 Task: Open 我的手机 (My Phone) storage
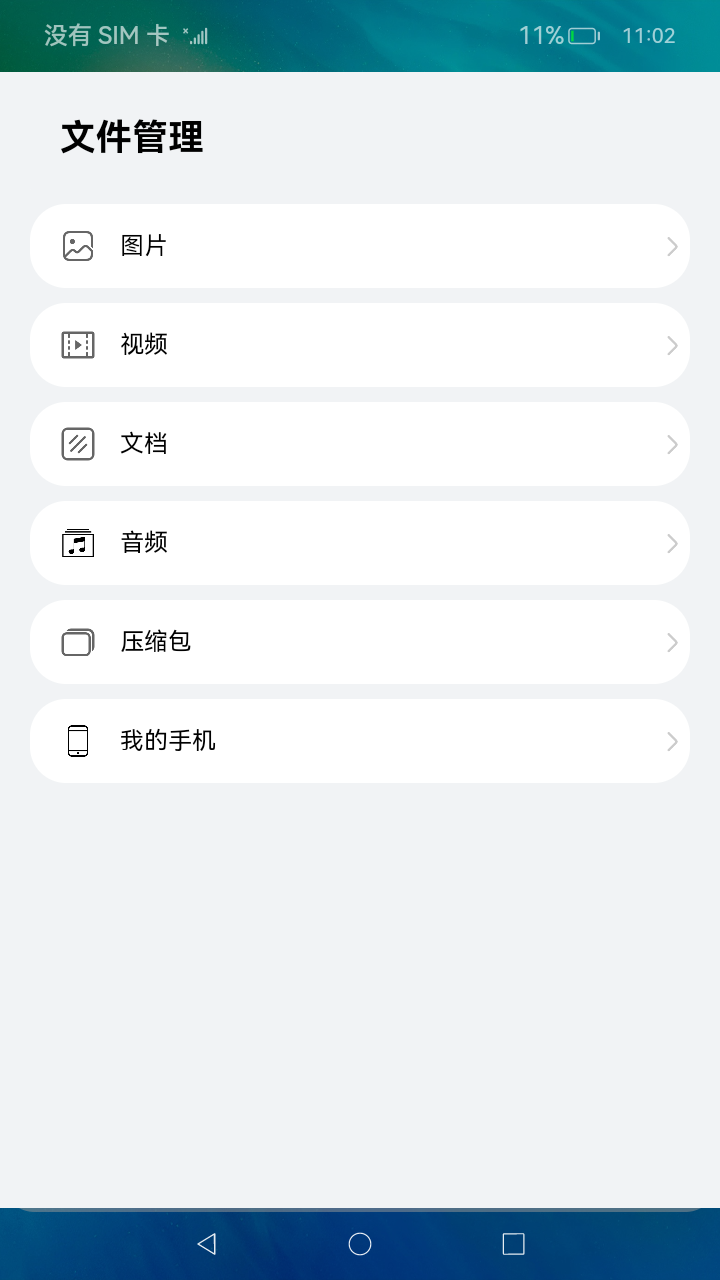tap(360, 741)
